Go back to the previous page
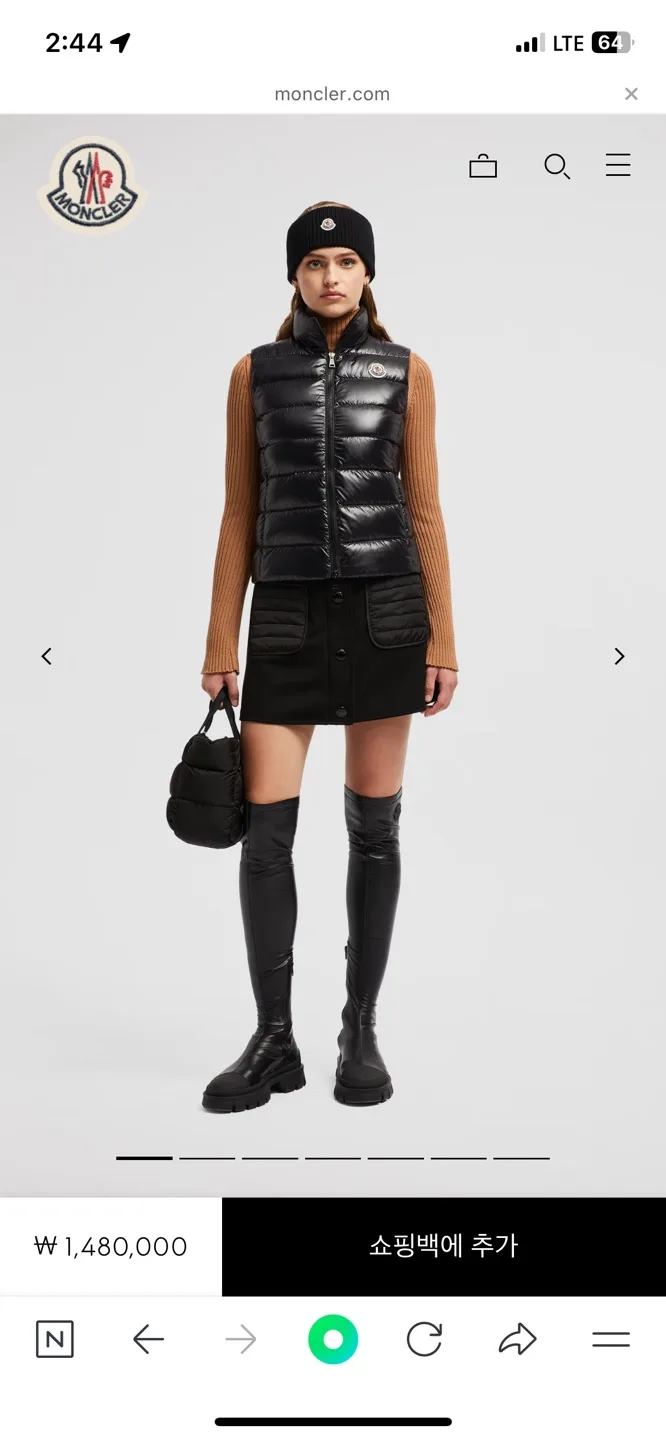The width and height of the screenshot is (666, 1440). (x=148, y=1339)
